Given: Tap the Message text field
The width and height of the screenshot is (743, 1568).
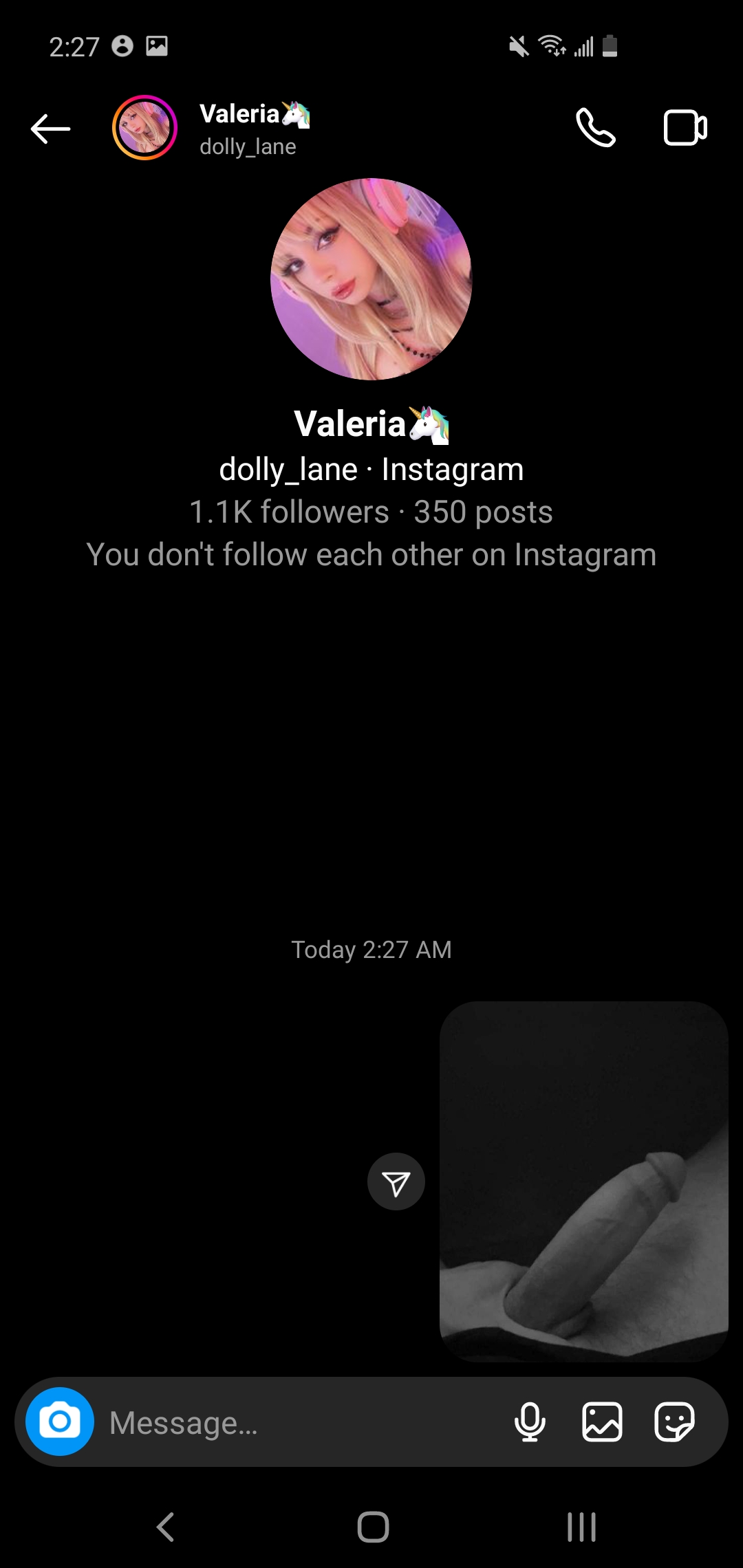Looking at the screenshot, I should (x=303, y=1422).
